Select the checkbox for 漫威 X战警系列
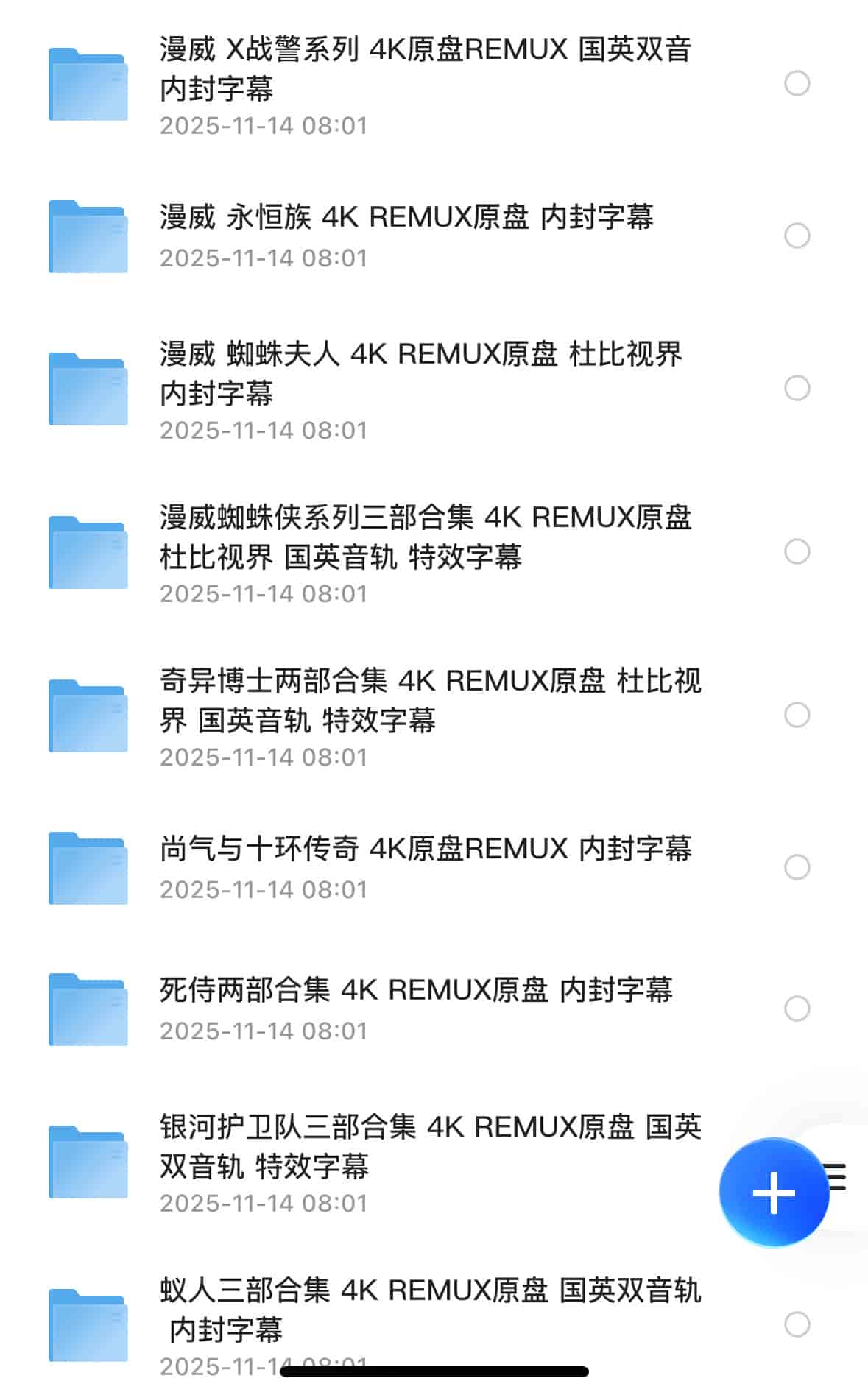 pos(797,83)
